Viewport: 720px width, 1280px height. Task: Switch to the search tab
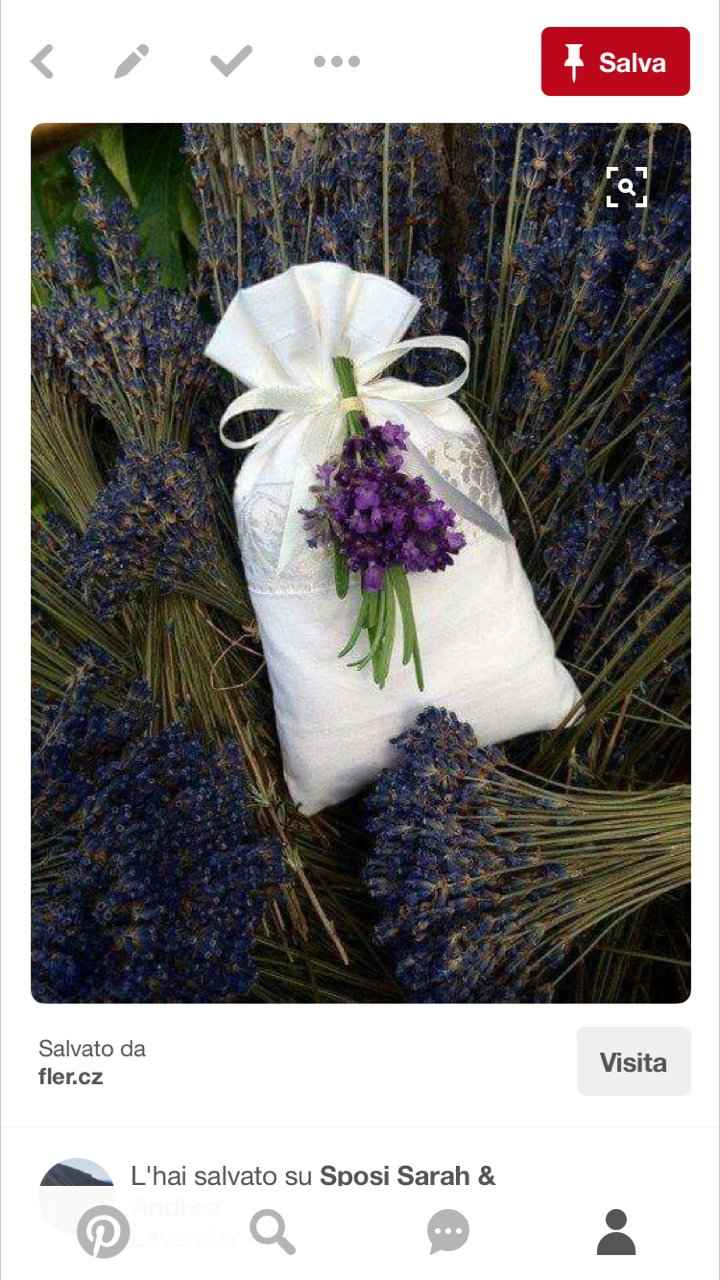tap(272, 1232)
